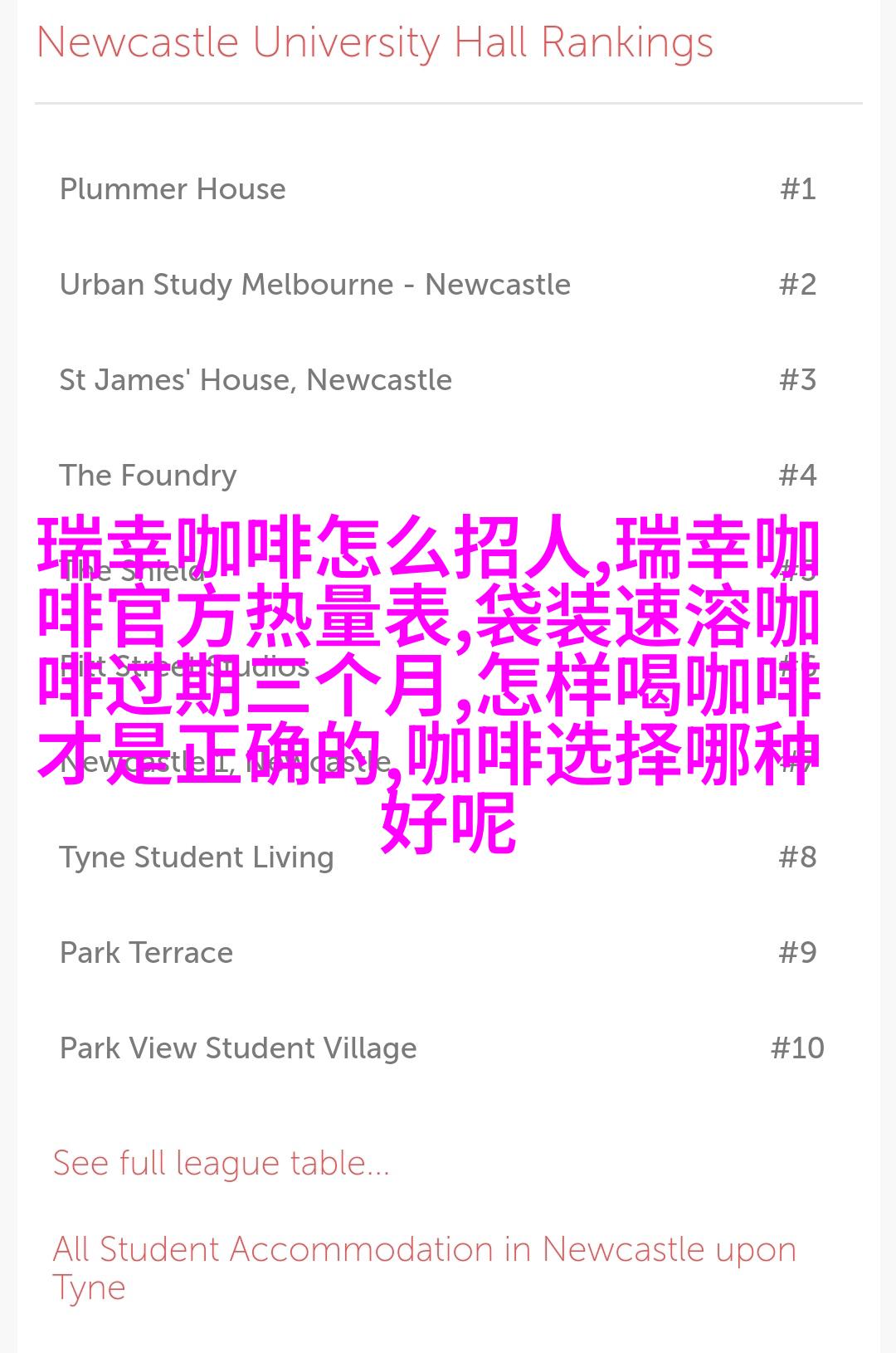The height and width of the screenshot is (1353, 896).
Task: Select St James' House, Newcastle
Action: (256, 380)
